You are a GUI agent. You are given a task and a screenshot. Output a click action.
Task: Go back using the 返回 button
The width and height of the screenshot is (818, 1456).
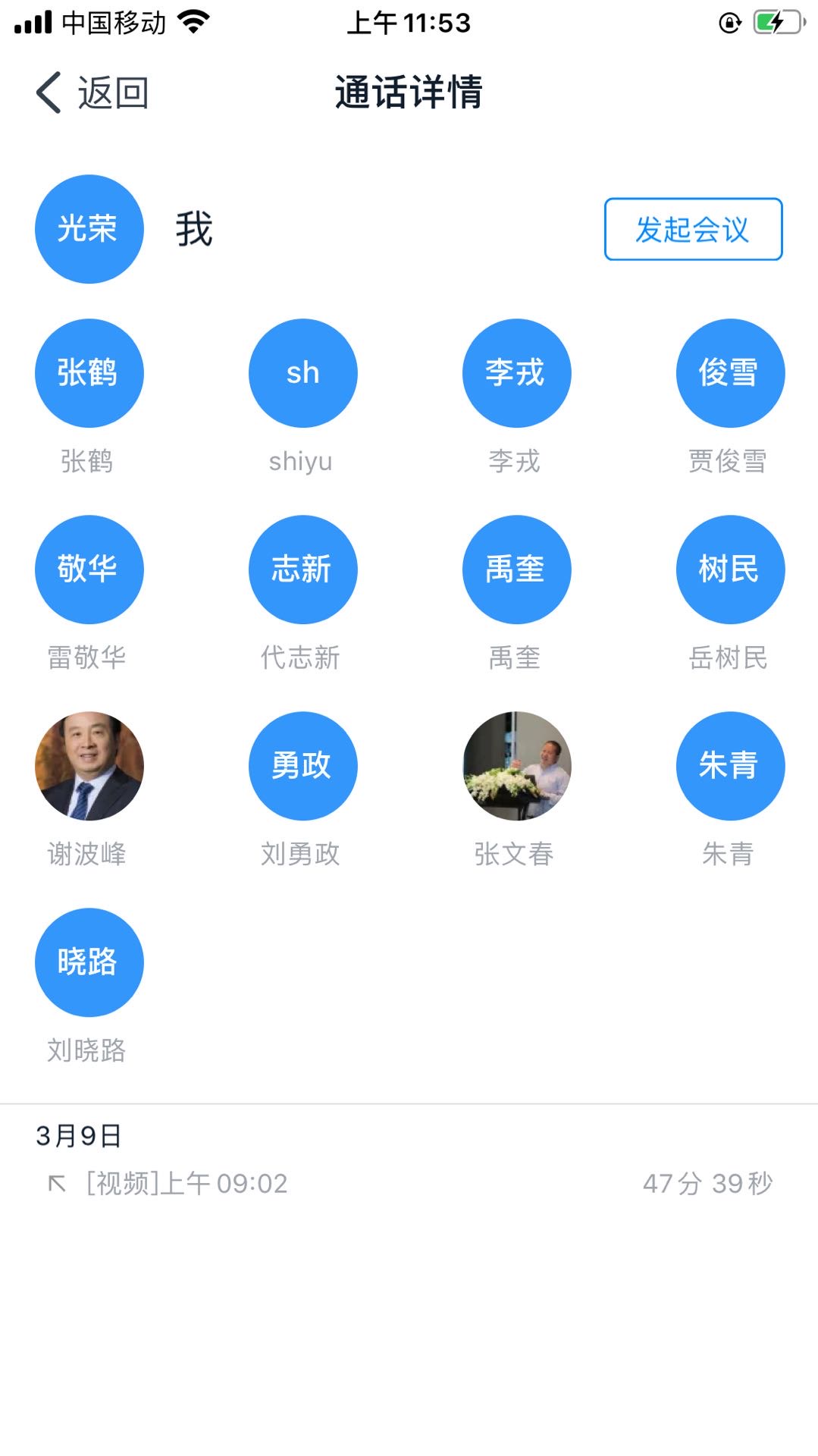coord(92,93)
